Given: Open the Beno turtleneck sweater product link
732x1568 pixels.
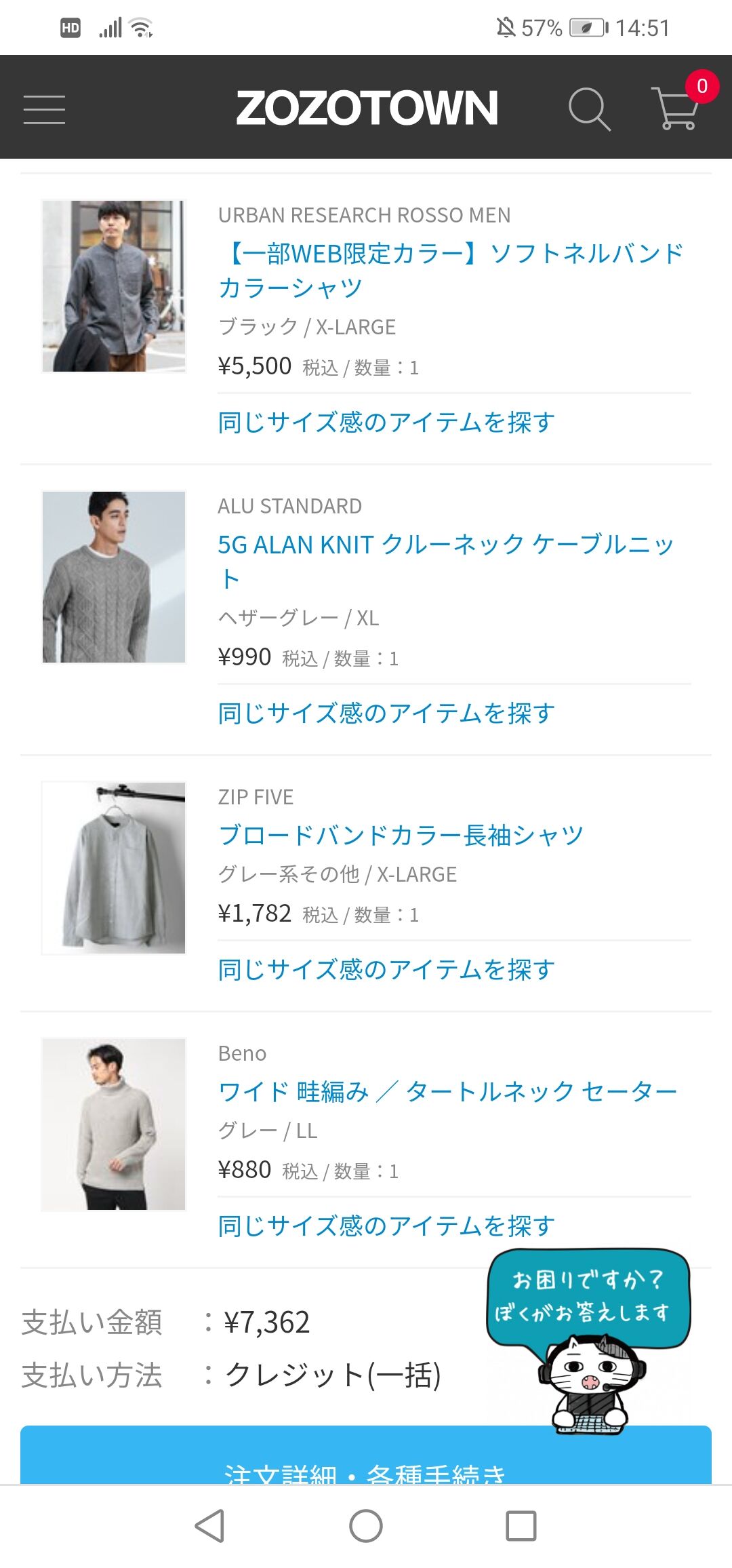Looking at the screenshot, I should click(x=447, y=1089).
